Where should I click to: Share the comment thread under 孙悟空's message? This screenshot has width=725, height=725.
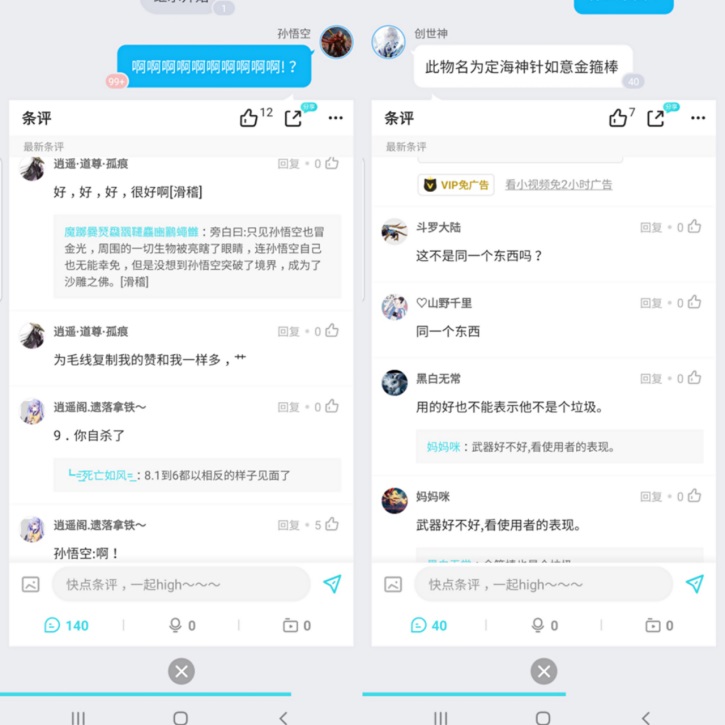coord(293,118)
